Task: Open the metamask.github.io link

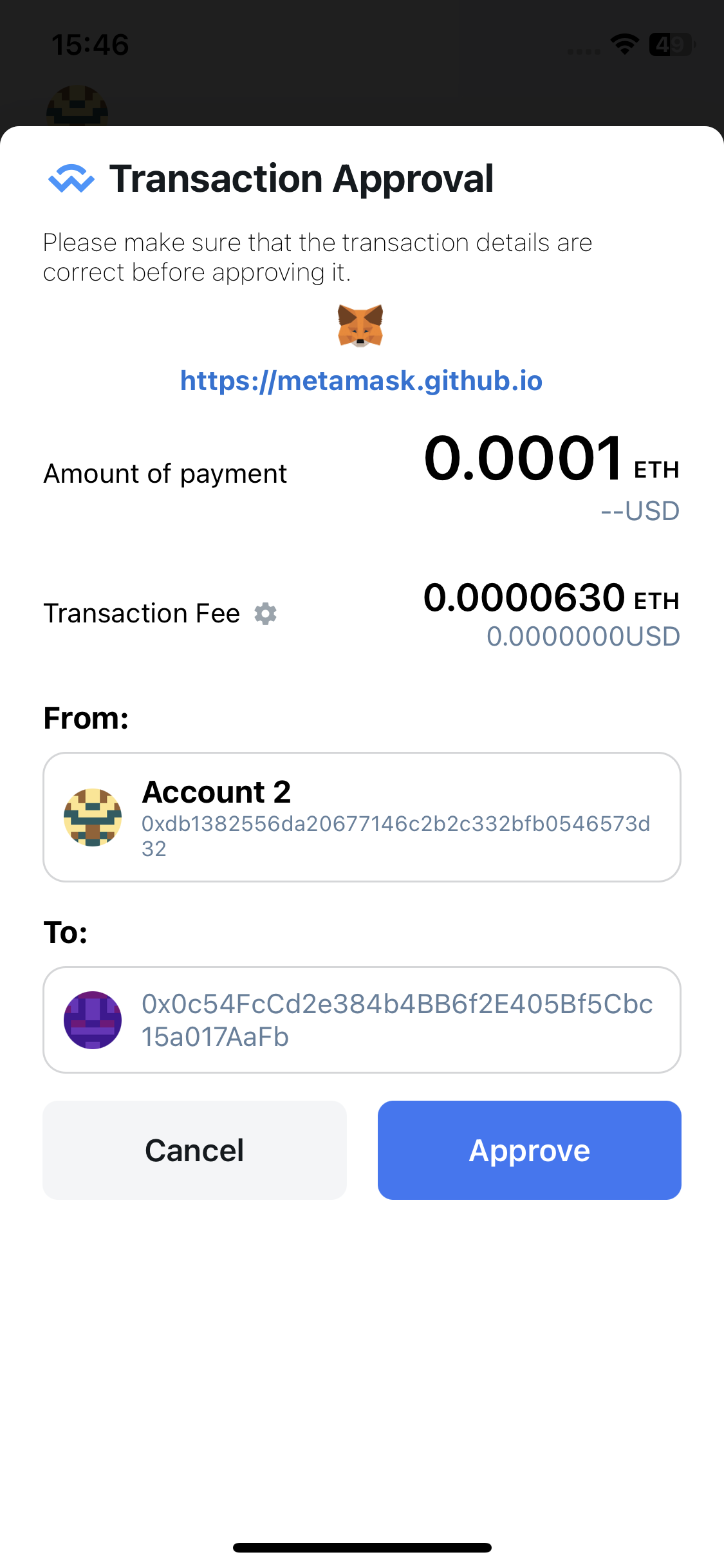Action: [x=361, y=381]
